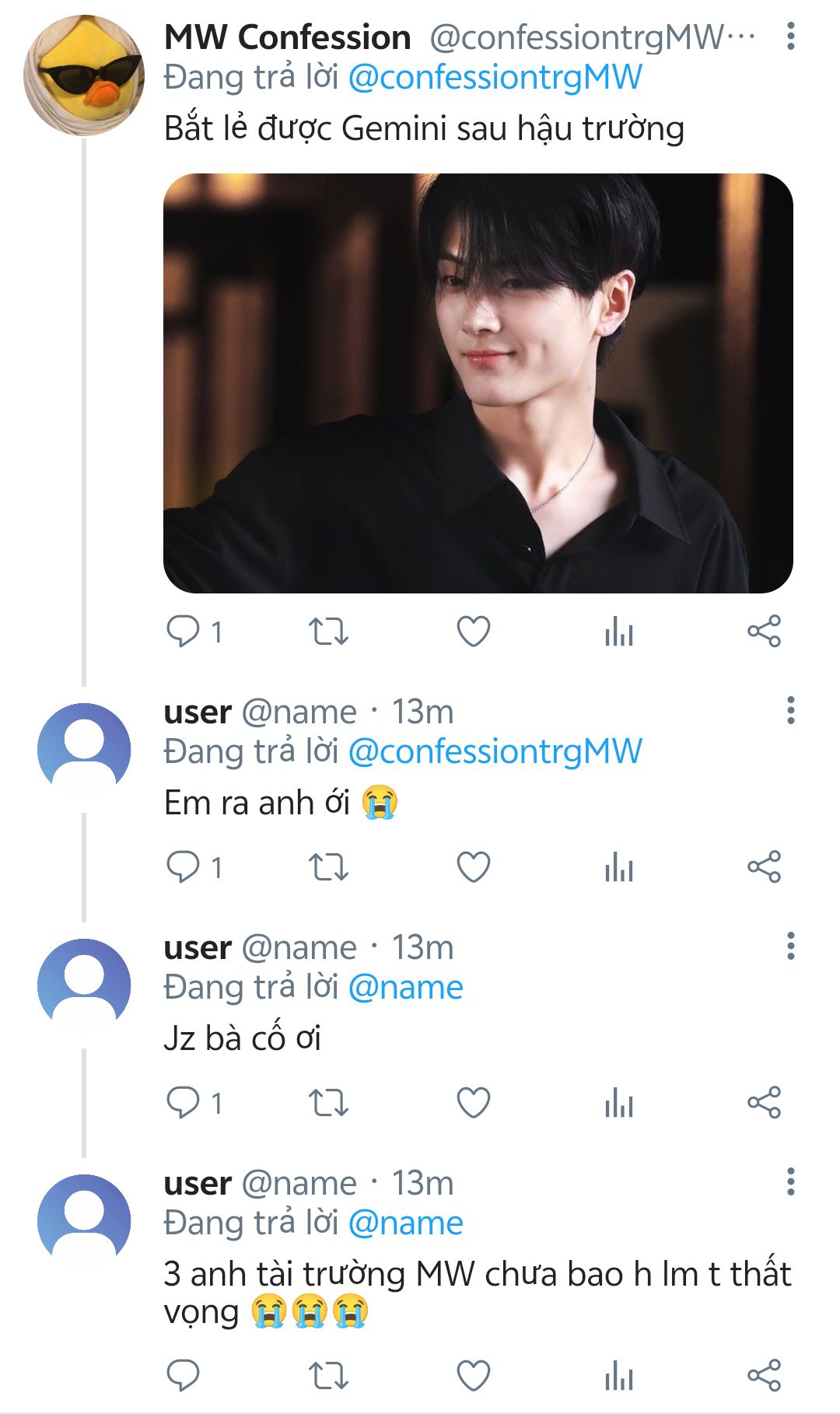Open @name link above "Jz bà cố ơi"
This screenshot has width=840, height=1414.
[405, 987]
